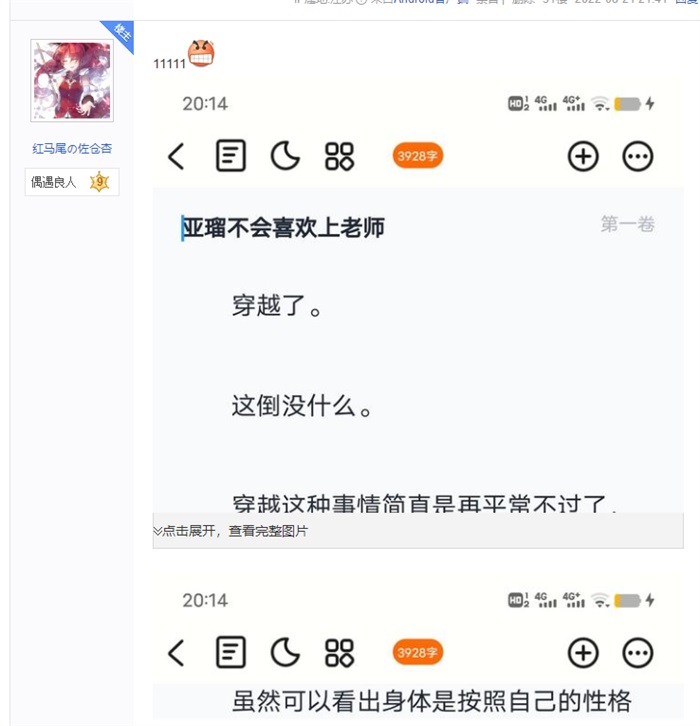Open the profile of 紅马尾の佐仓杏
The width and height of the screenshot is (700, 726).
click(x=72, y=149)
